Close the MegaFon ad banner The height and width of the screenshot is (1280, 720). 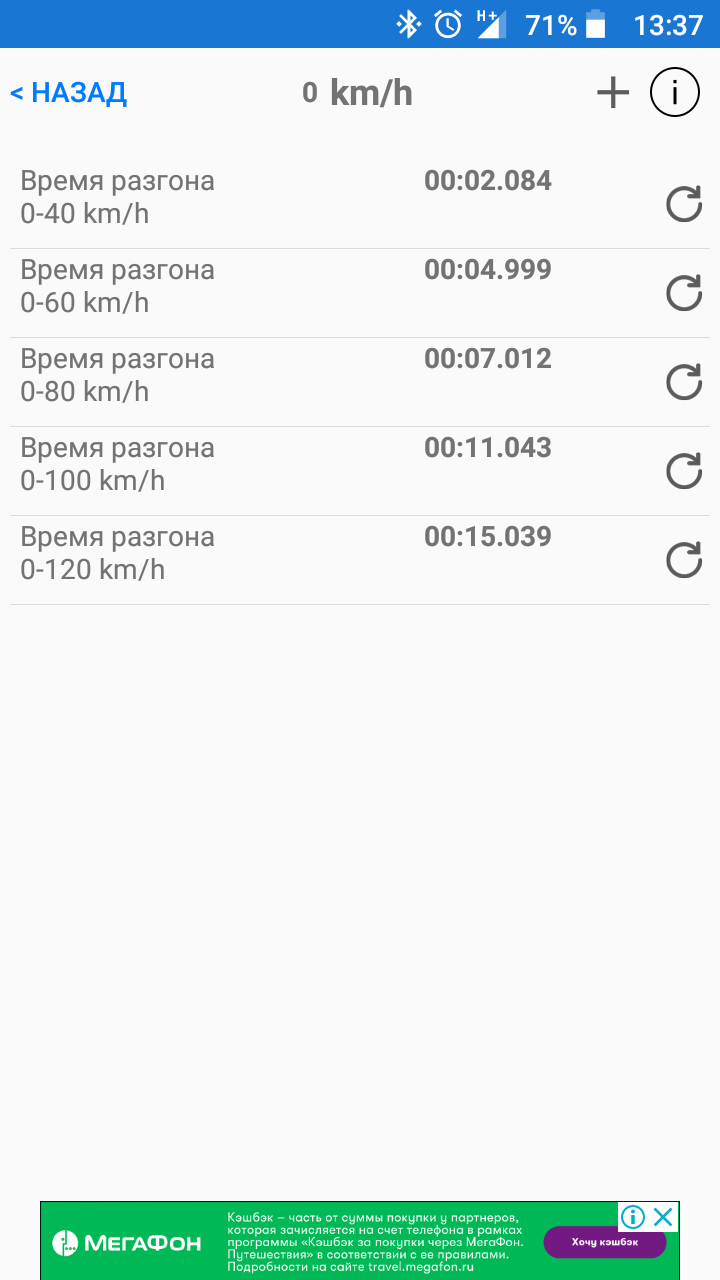coord(663,1217)
